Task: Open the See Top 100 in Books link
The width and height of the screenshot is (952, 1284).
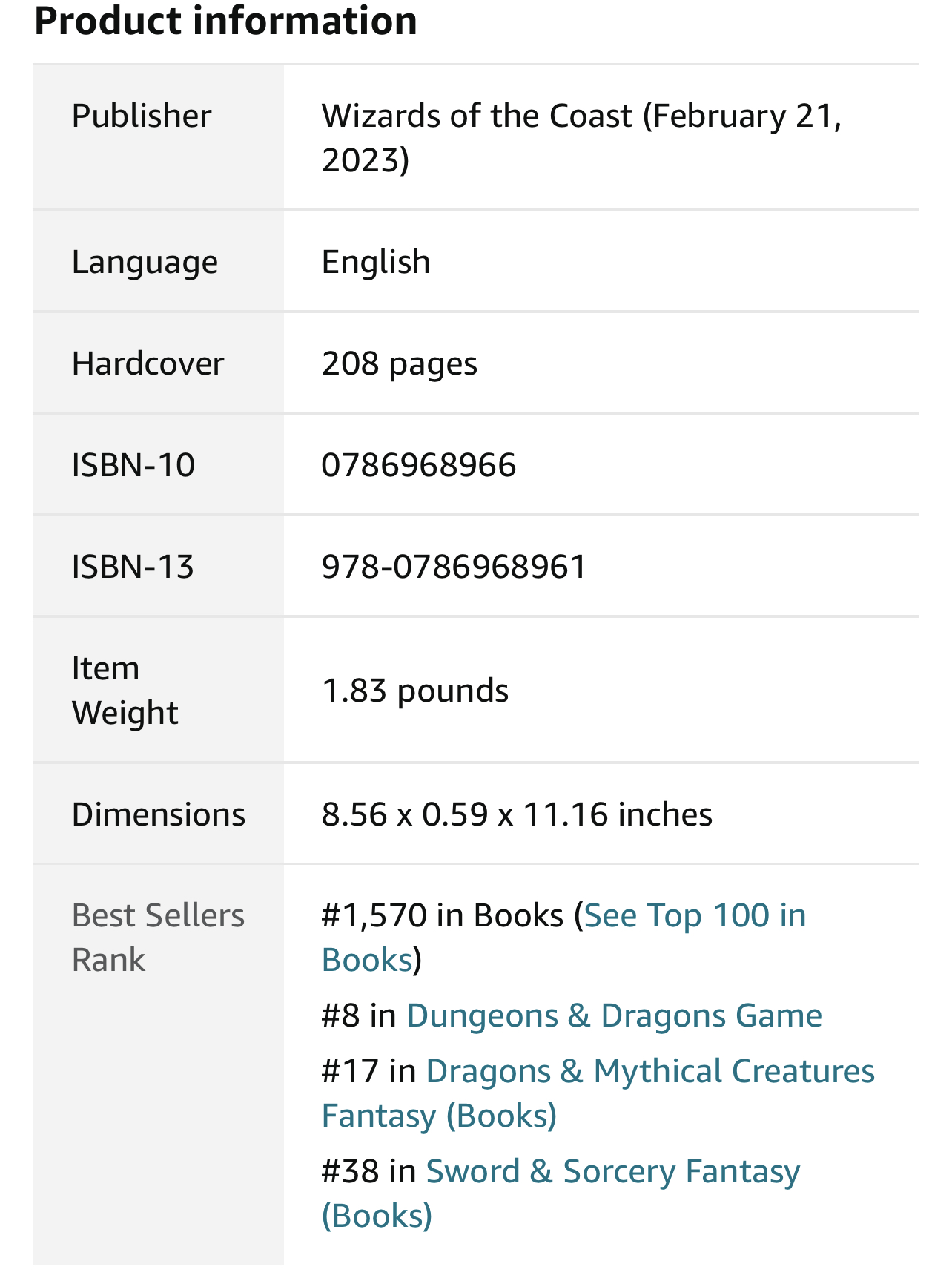Action: coord(694,916)
